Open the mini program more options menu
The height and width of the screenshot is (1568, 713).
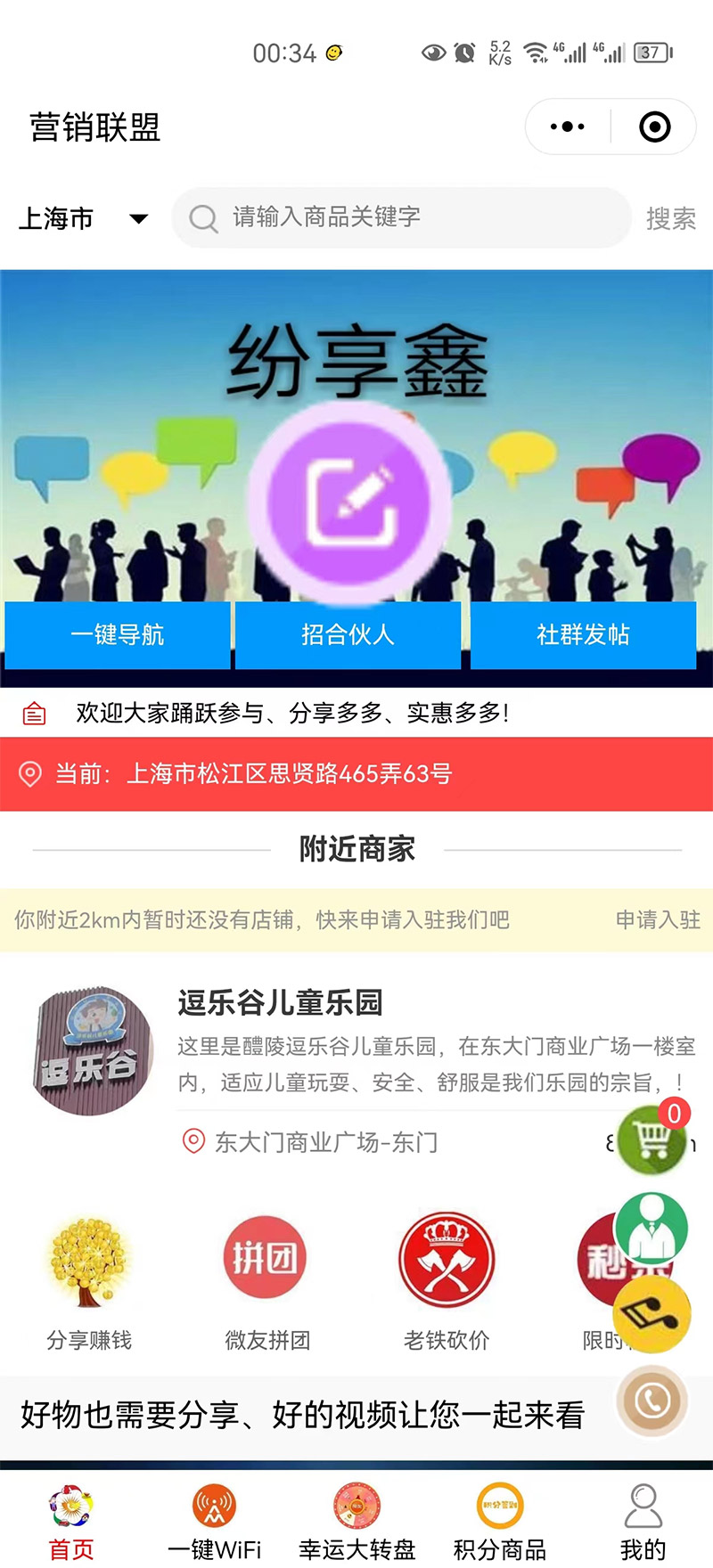pos(568,127)
